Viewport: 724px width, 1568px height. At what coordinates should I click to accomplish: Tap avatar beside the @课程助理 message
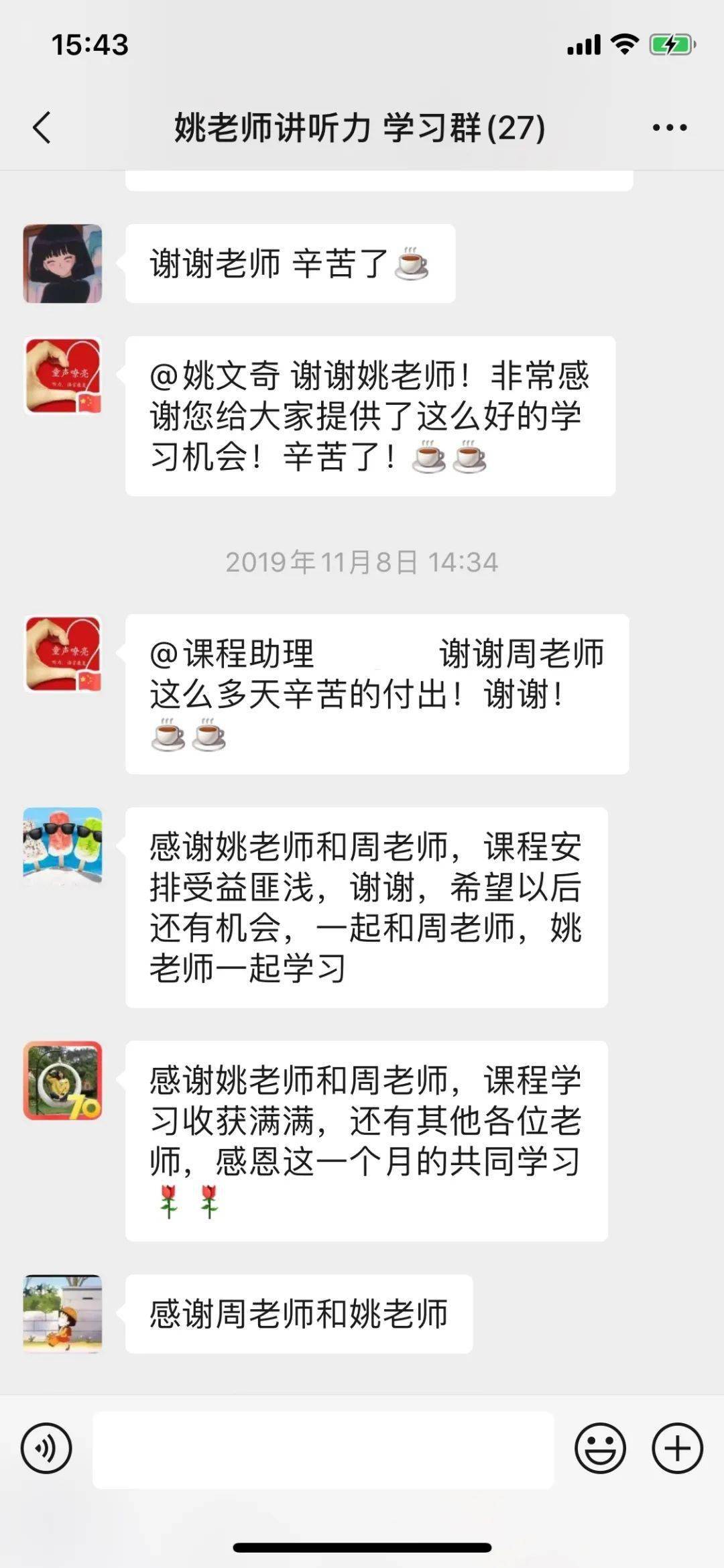coord(63,654)
